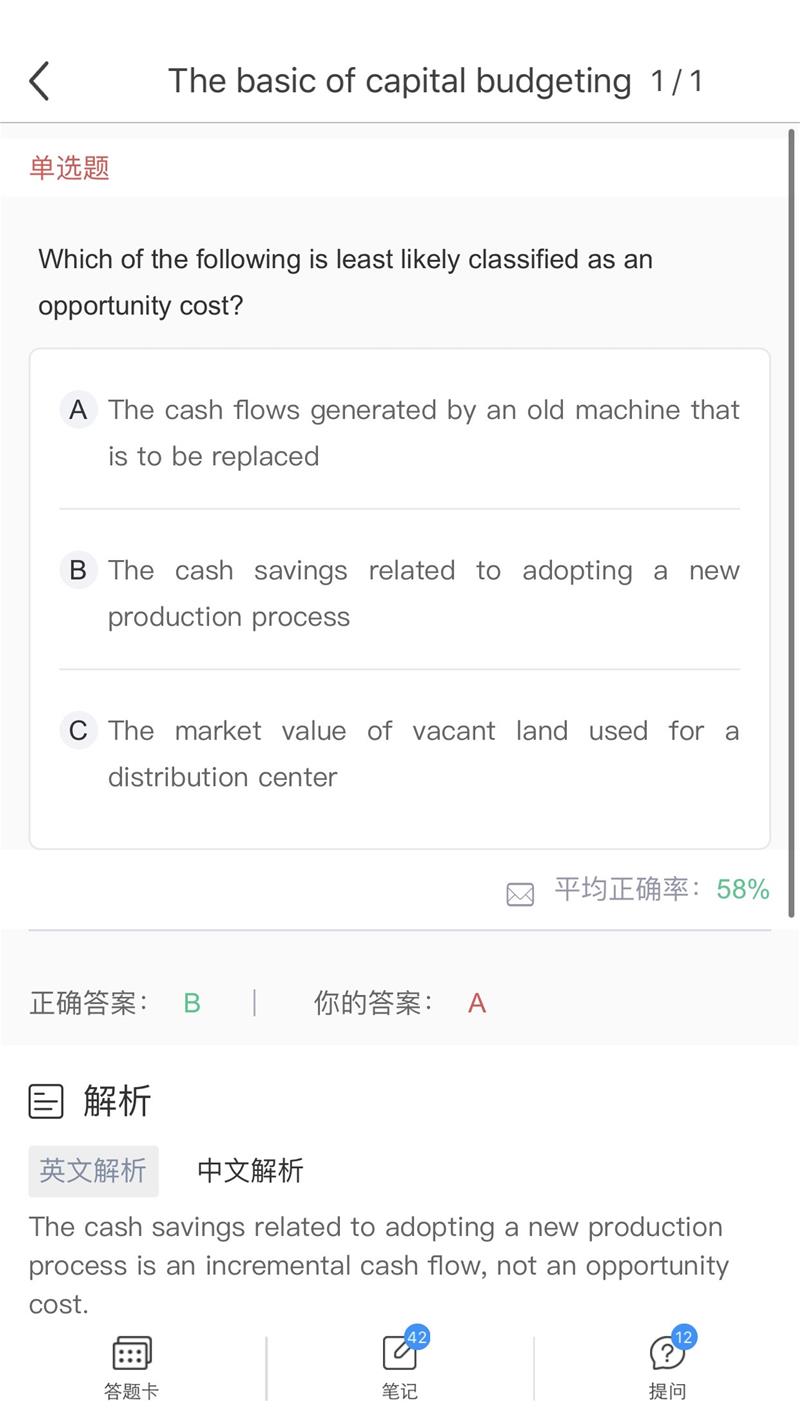The image size is (800, 1422).
Task: Go back using the top-left arrow
Action: click(x=40, y=81)
